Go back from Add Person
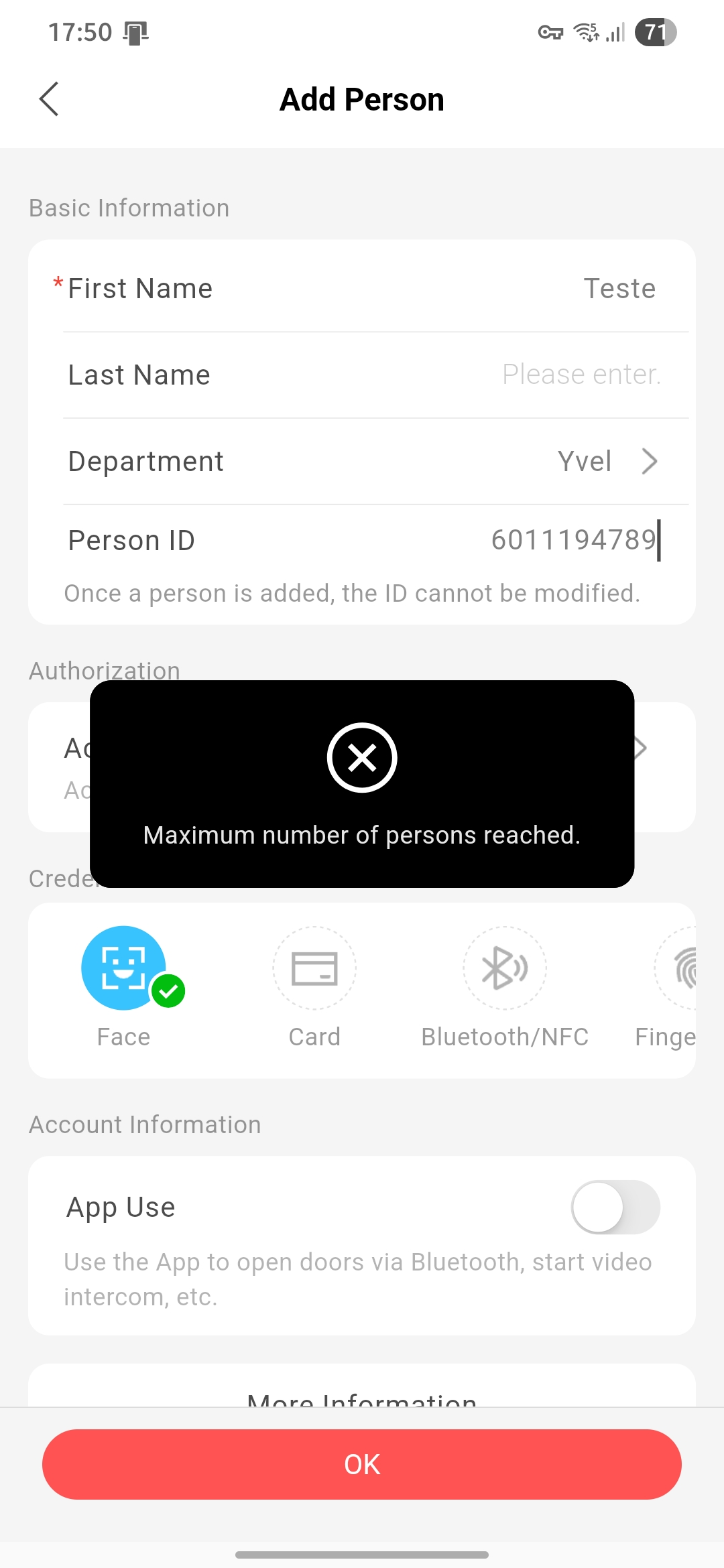The width and height of the screenshot is (724, 1568). (49, 100)
